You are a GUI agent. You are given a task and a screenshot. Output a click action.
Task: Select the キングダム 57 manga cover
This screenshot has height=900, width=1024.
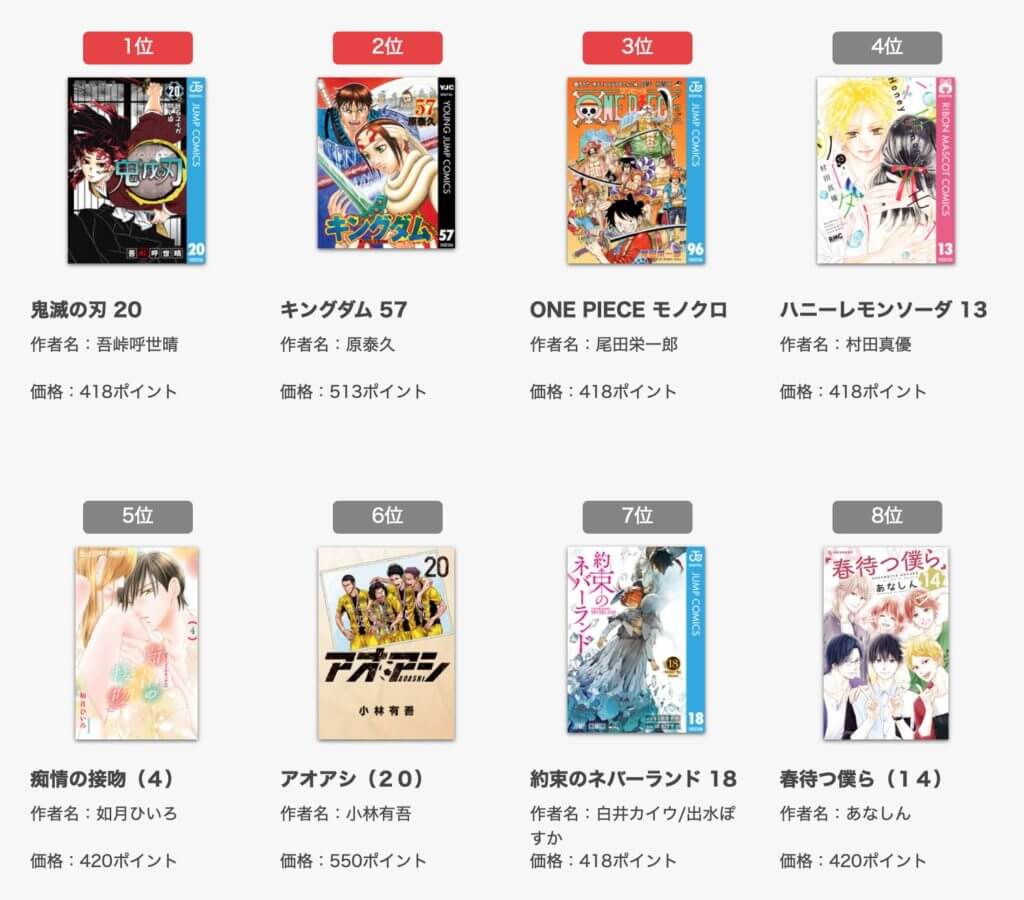click(387, 163)
